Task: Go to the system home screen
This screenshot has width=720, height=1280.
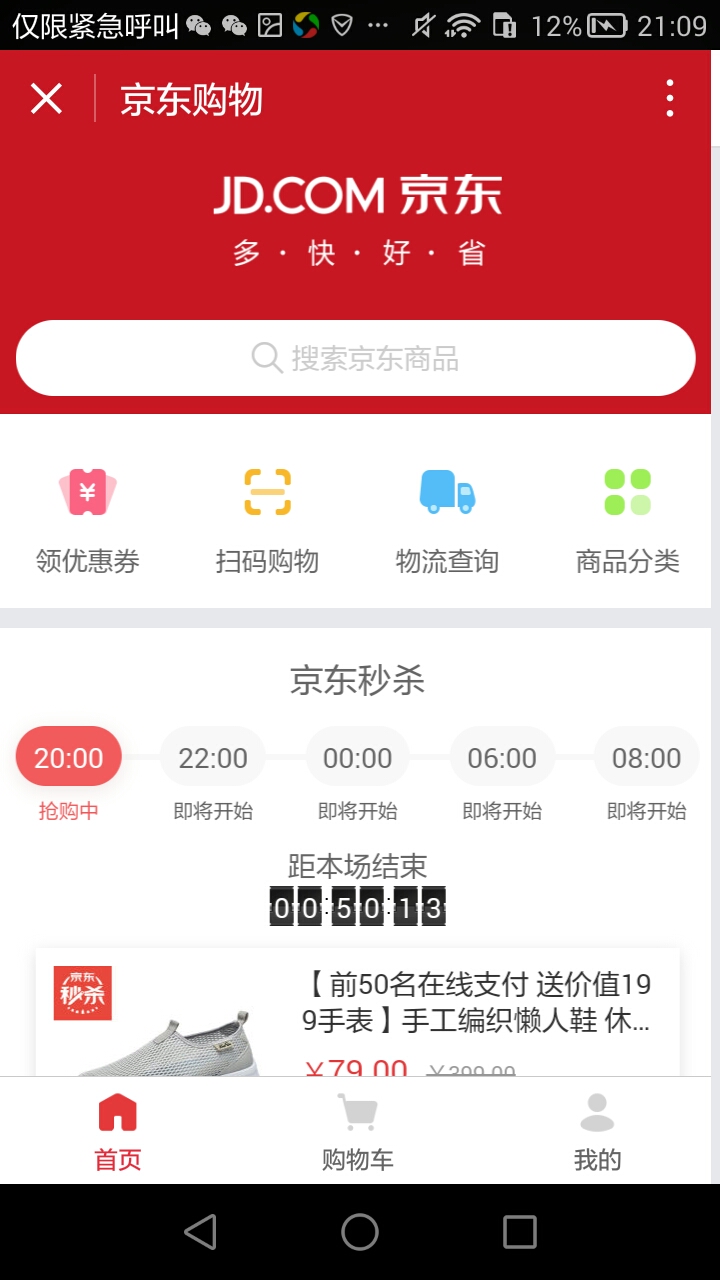Action: [x=360, y=1232]
